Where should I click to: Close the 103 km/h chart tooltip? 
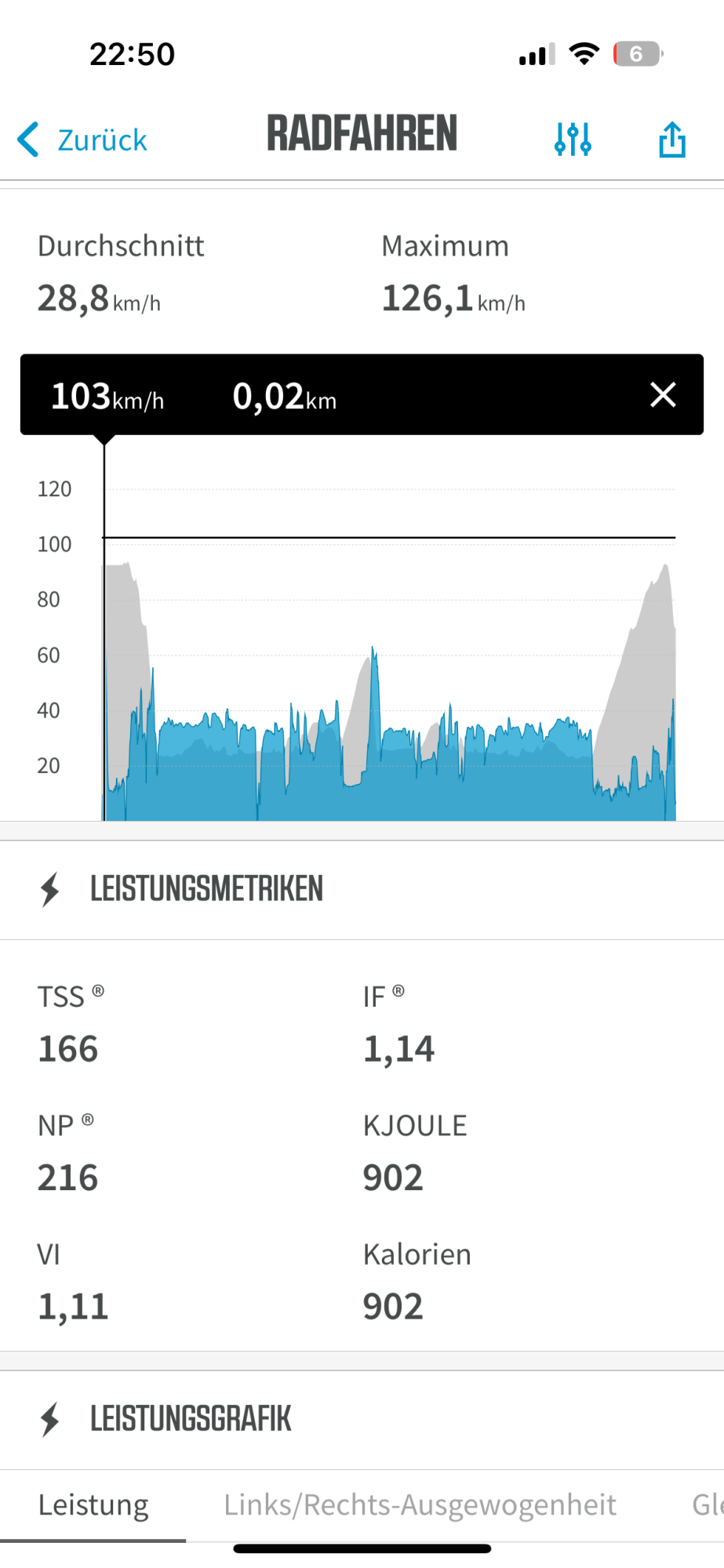(x=663, y=395)
